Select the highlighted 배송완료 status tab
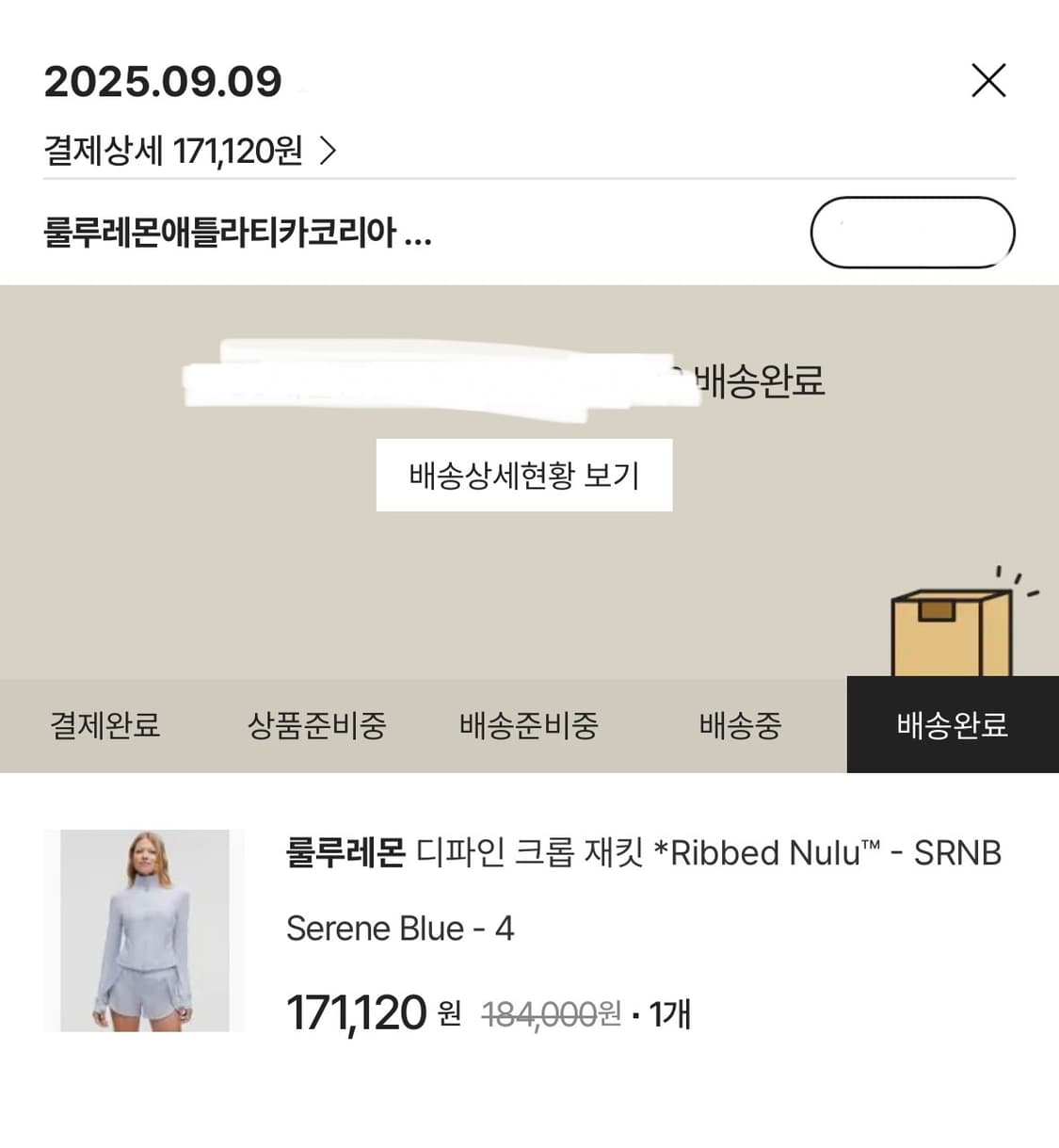 pos(951,726)
